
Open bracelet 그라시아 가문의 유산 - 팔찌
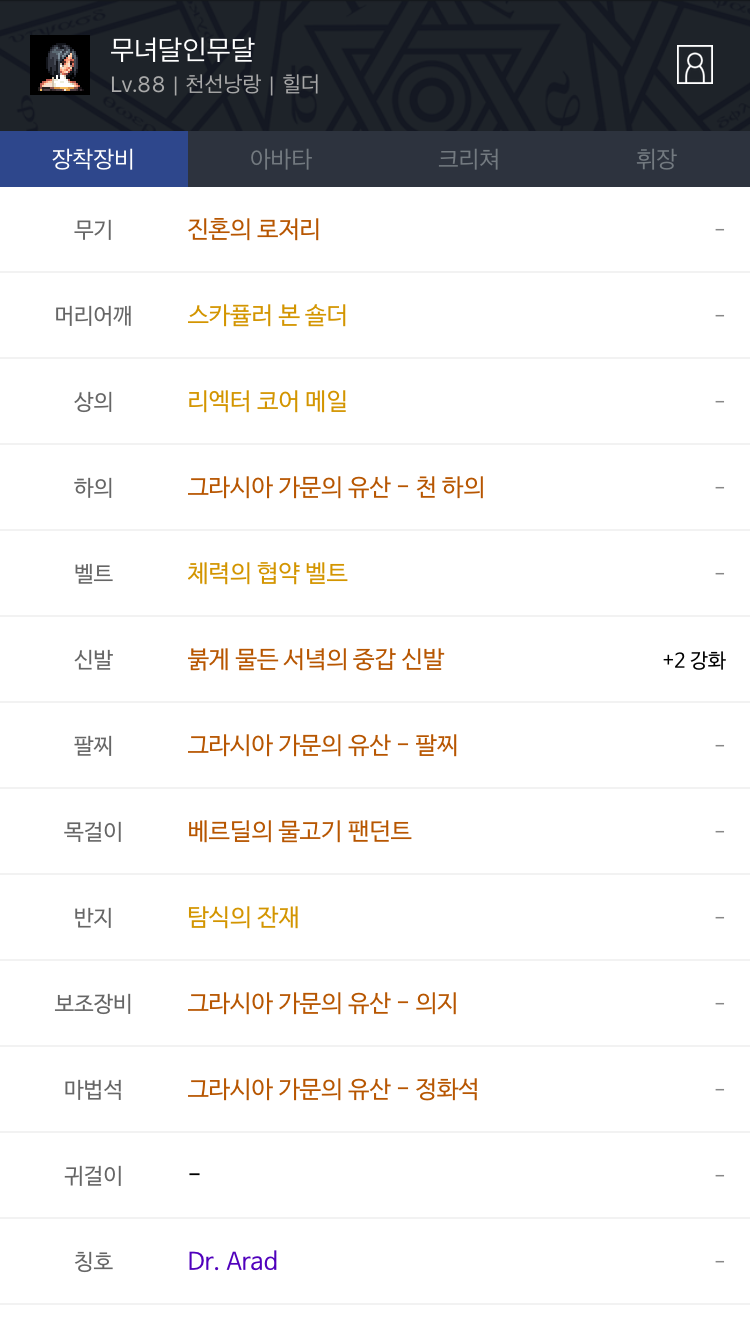[323, 745]
